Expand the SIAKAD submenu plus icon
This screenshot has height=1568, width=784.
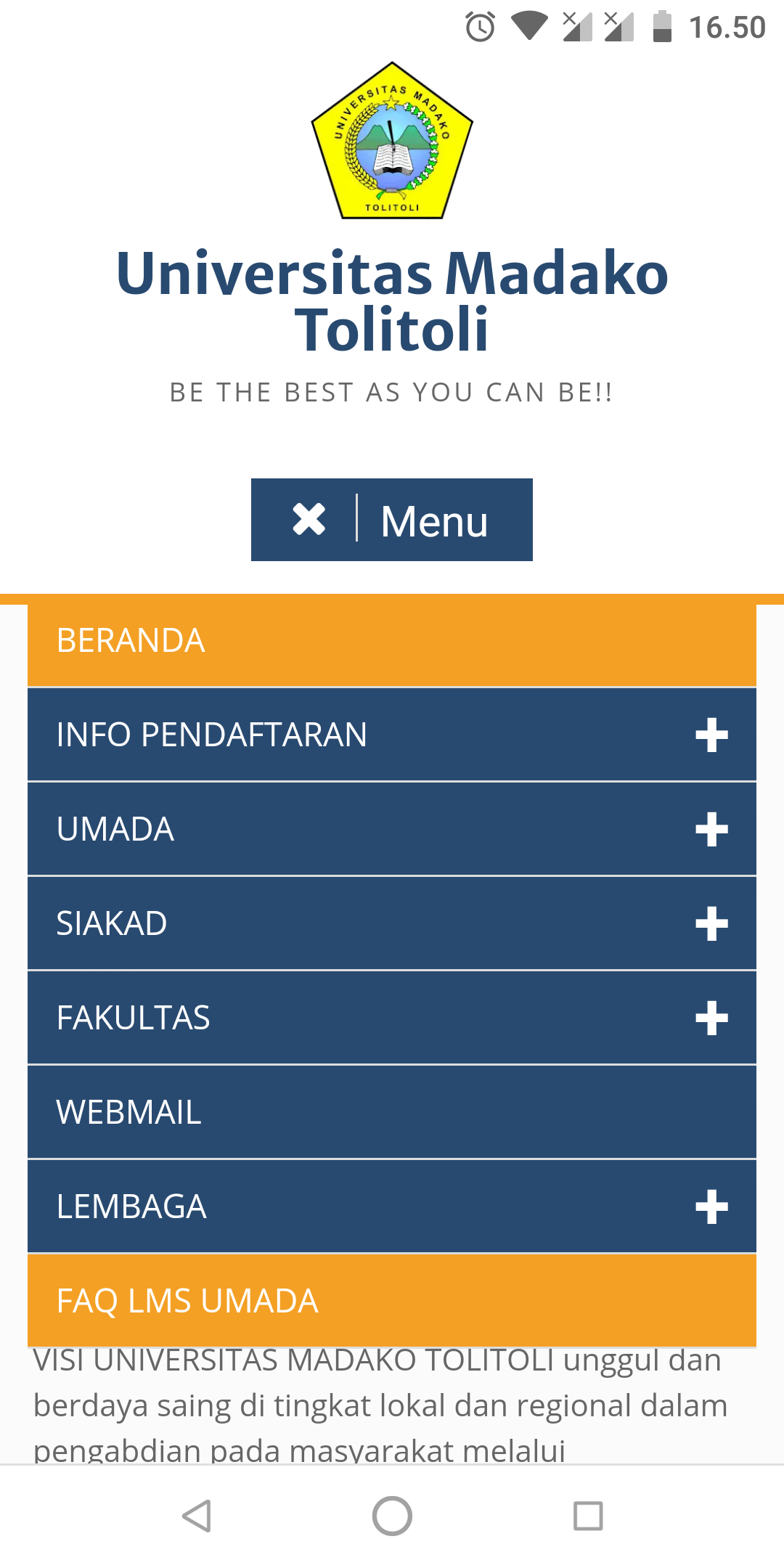pos(711,924)
